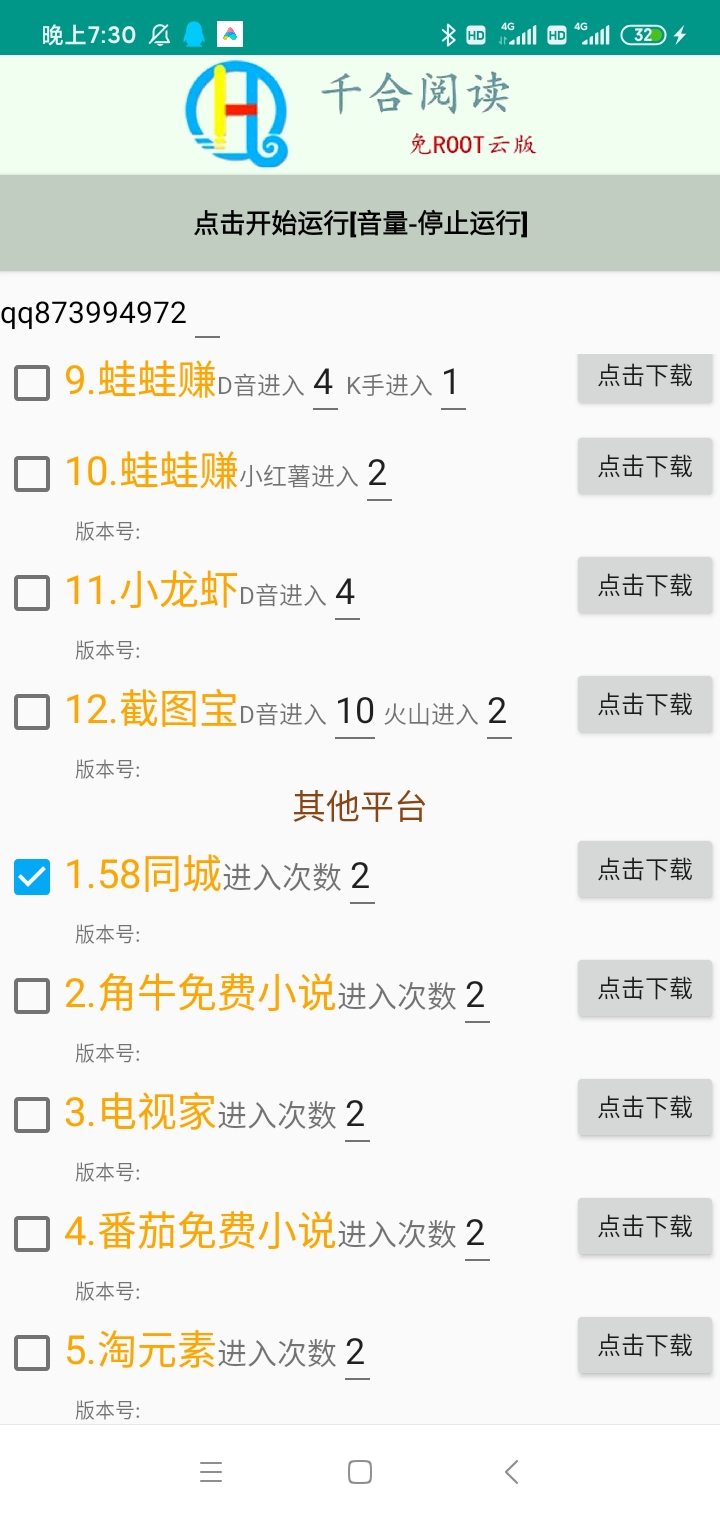Enable the 12.截图宝 checkbox

31,712
